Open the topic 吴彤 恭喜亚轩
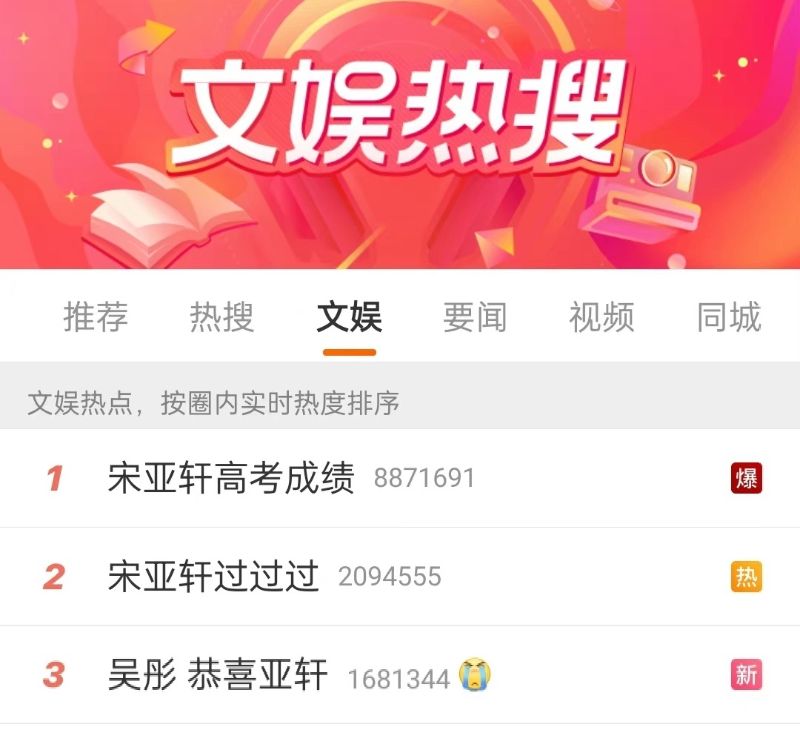The height and width of the screenshot is (730, 800). pyautogui.click(x=217, y=676)
